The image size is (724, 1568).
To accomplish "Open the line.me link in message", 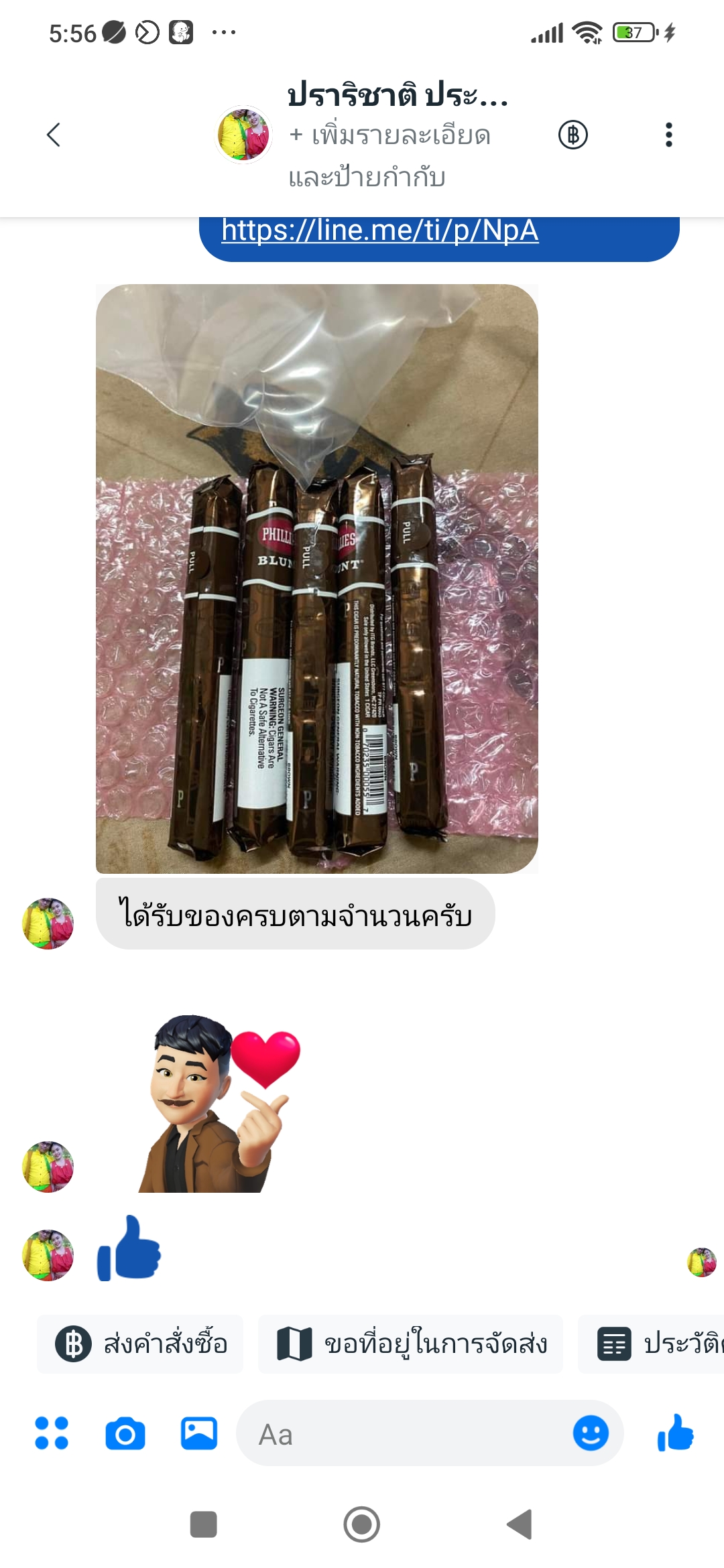I will (379, 231).
